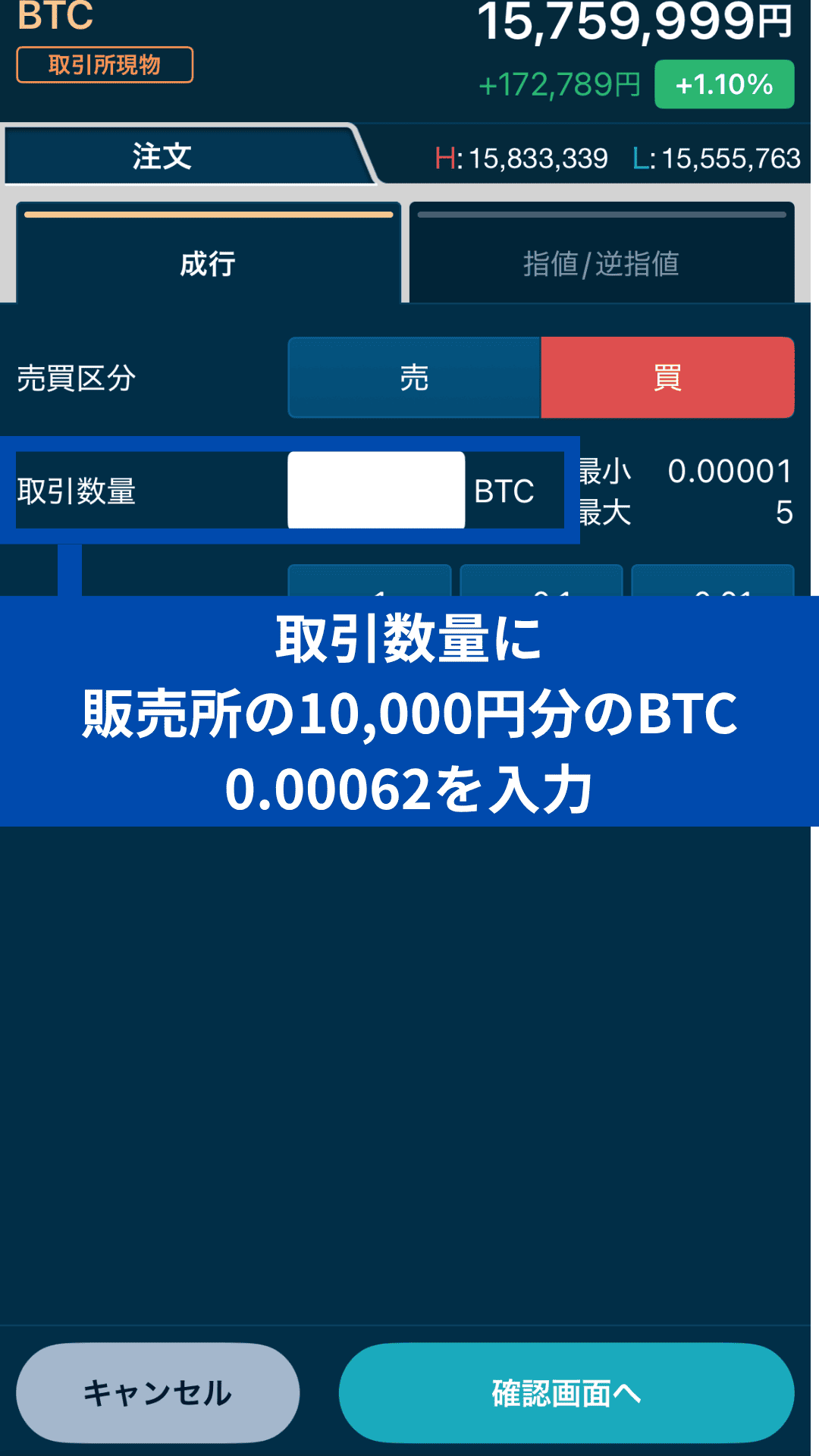
Task: Open the 注文 tab
Action: 162,156
